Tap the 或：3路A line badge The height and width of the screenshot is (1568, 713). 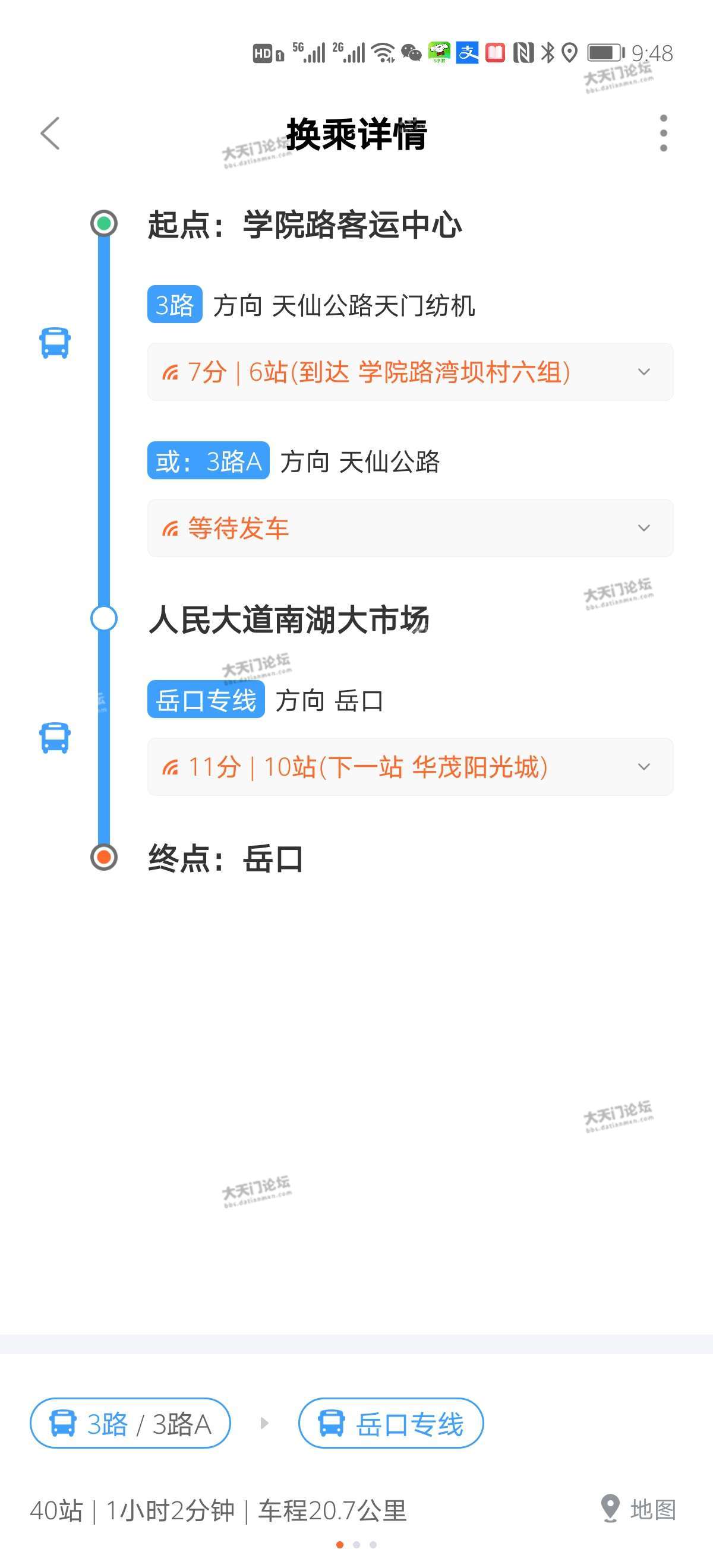point(208,461)
